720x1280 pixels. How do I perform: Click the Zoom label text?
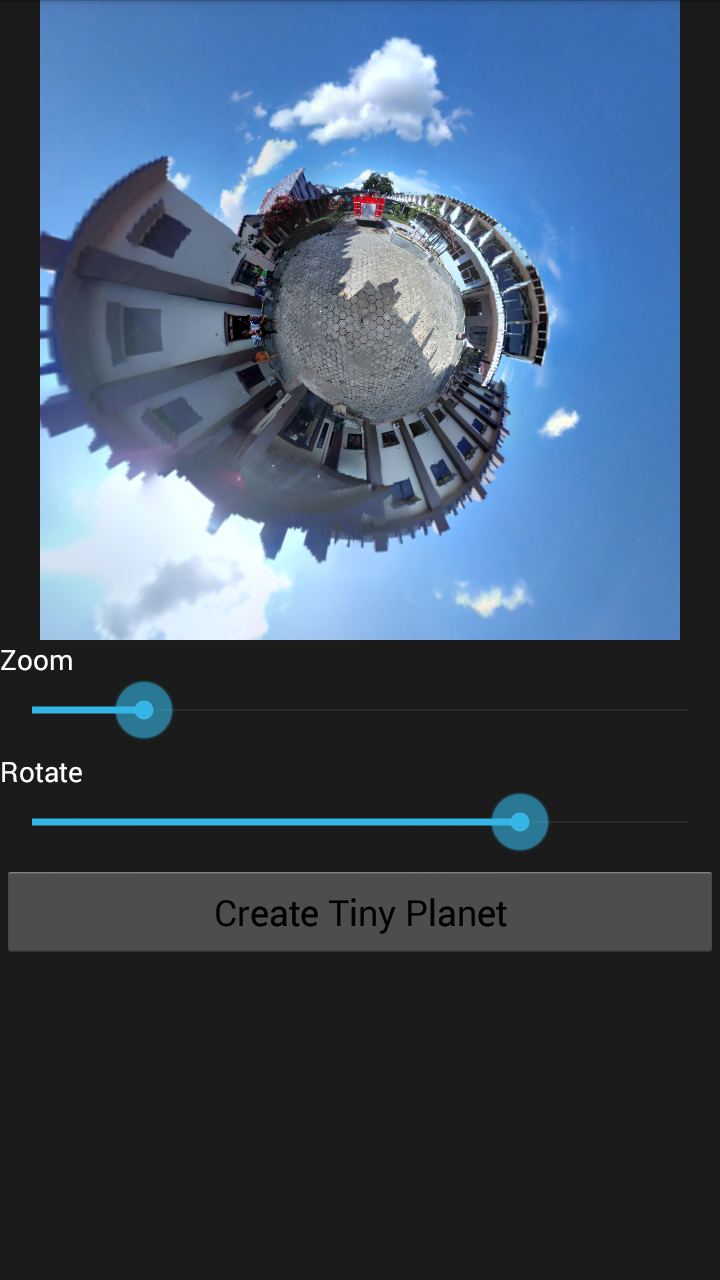click(36, 660)
